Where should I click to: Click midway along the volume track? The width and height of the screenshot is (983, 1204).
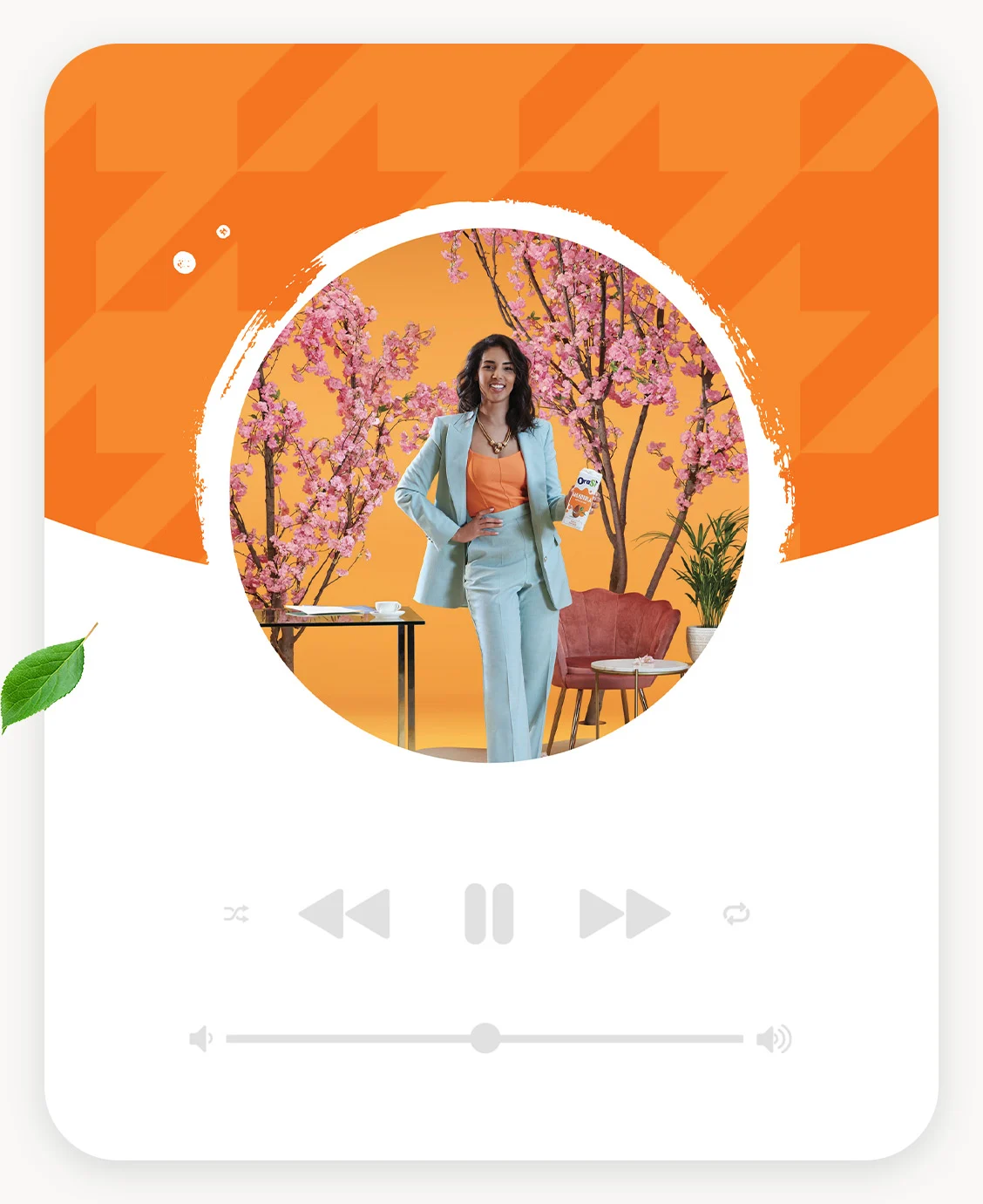click(486, 1038)
